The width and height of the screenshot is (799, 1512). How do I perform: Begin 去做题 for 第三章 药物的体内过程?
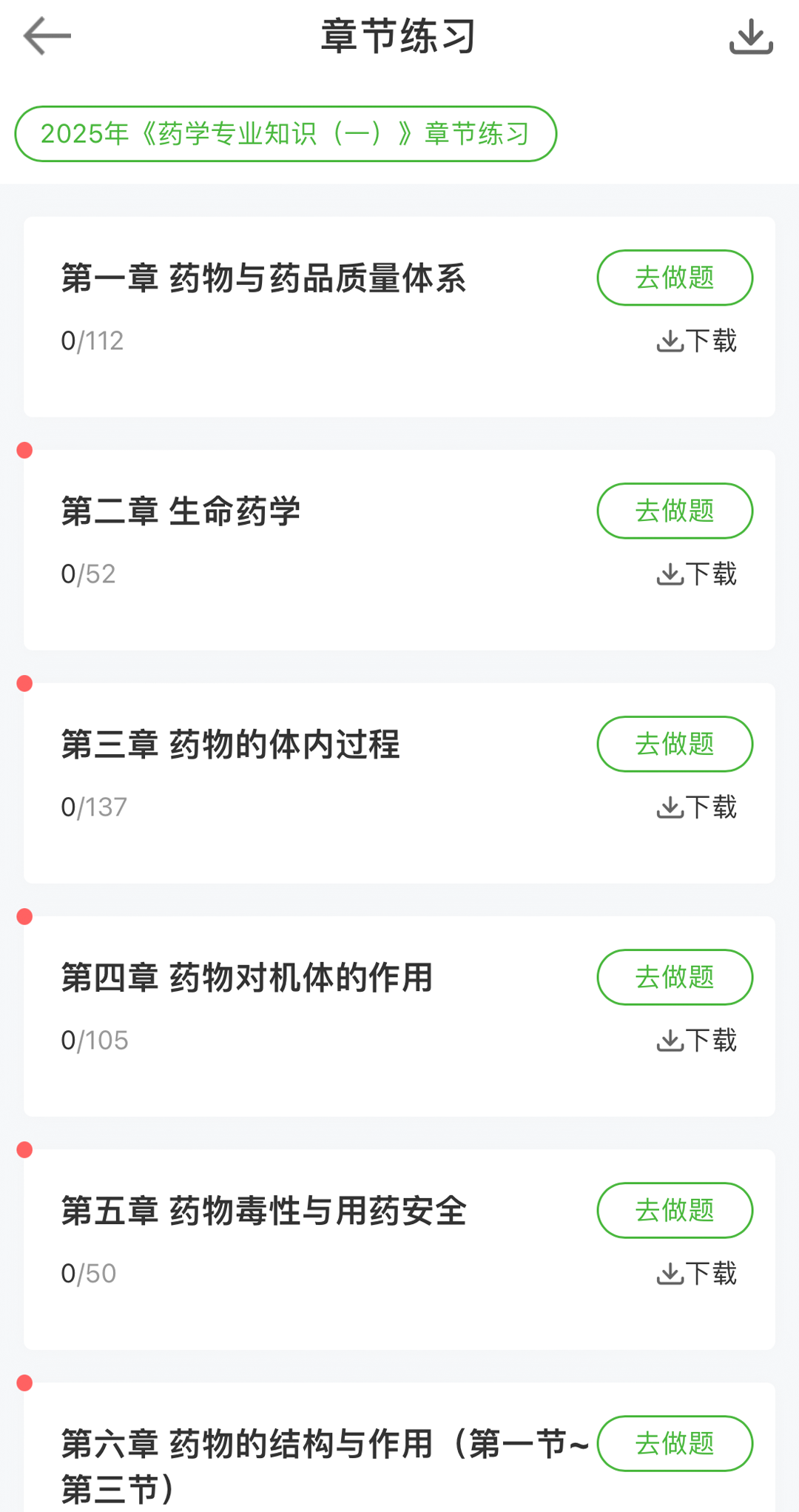point(675,744)
